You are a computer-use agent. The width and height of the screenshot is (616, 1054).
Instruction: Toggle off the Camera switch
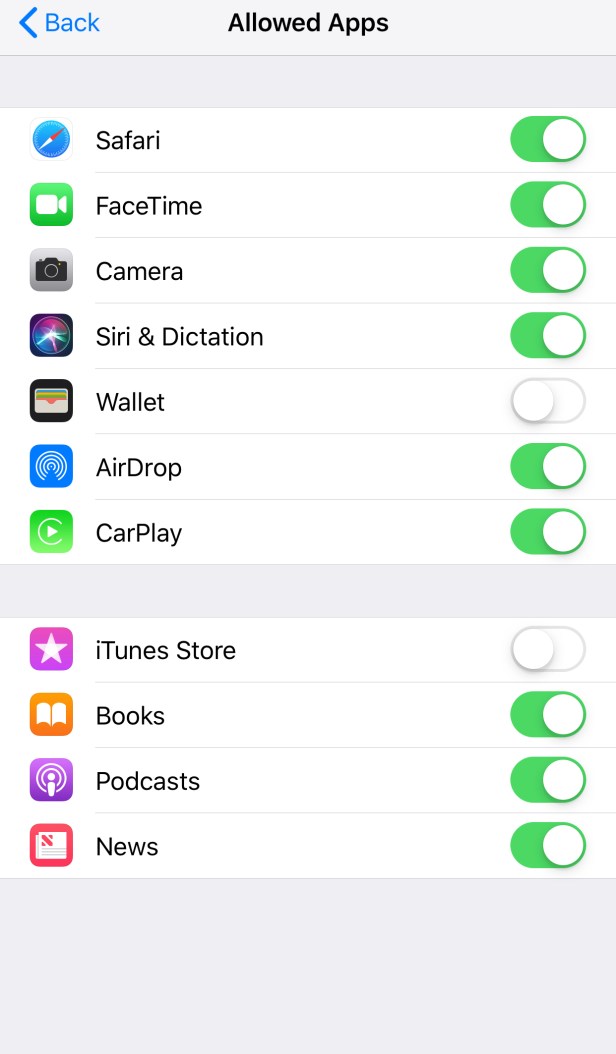(547, 271)
